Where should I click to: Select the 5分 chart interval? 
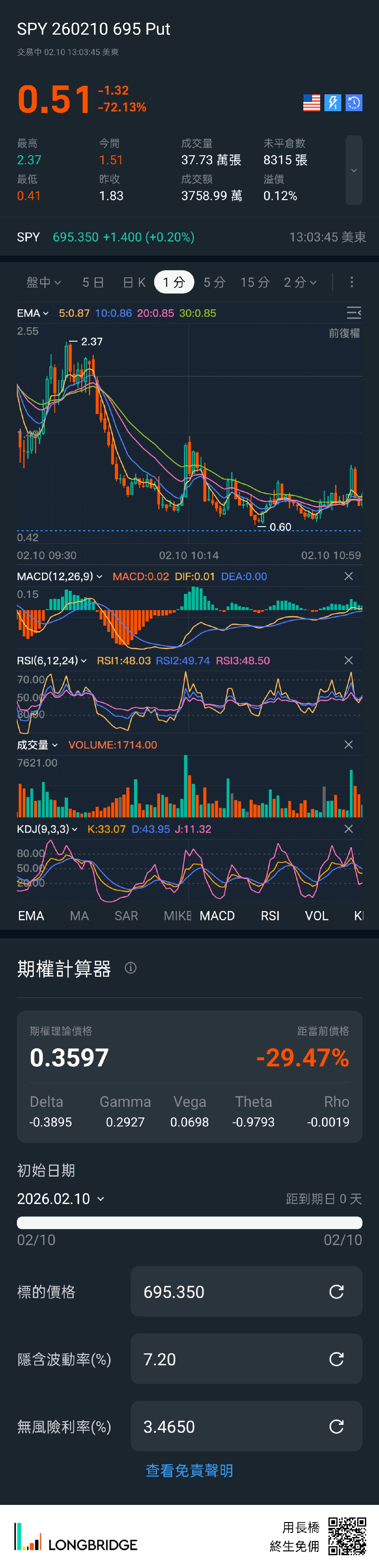tap(214, 282)
